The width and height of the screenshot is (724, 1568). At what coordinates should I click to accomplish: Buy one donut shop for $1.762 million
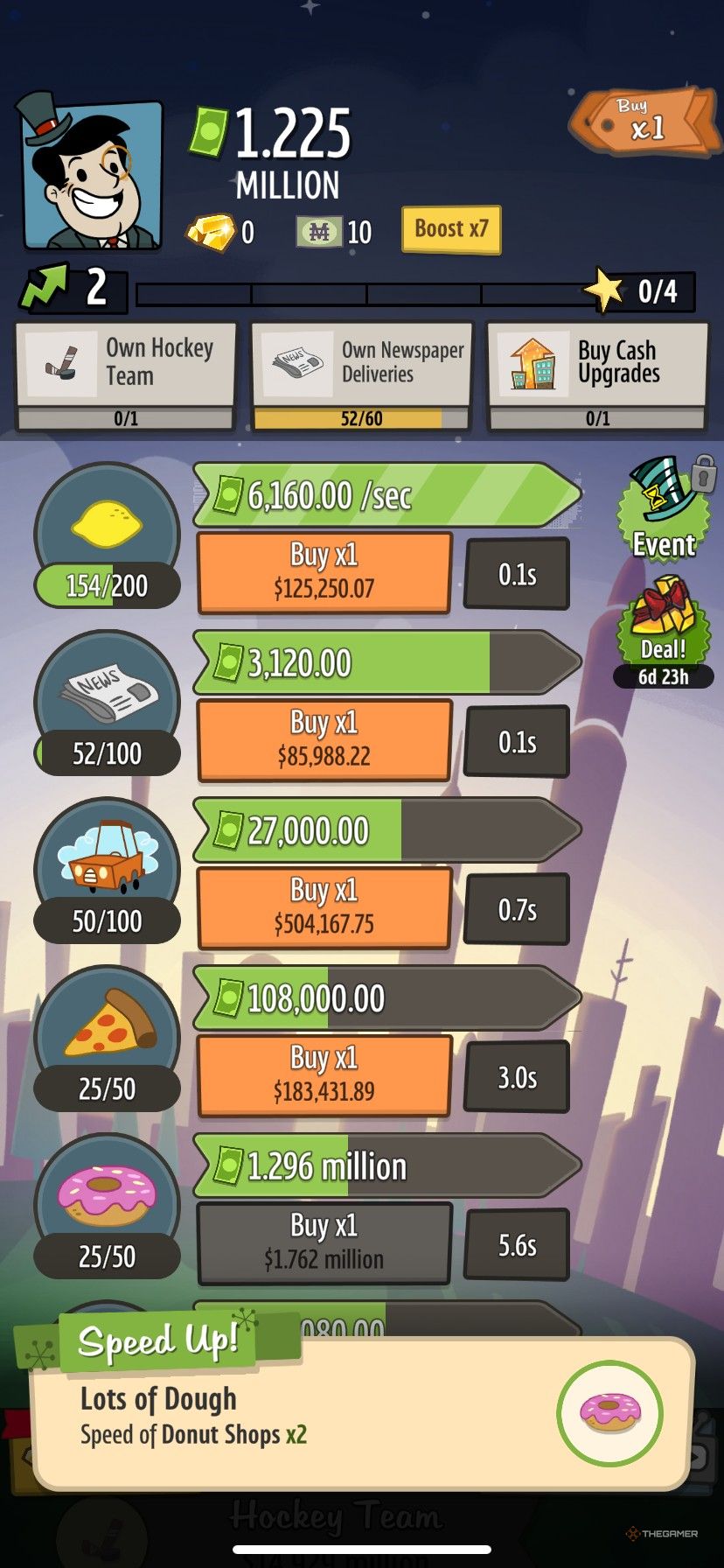point(324,1243)
